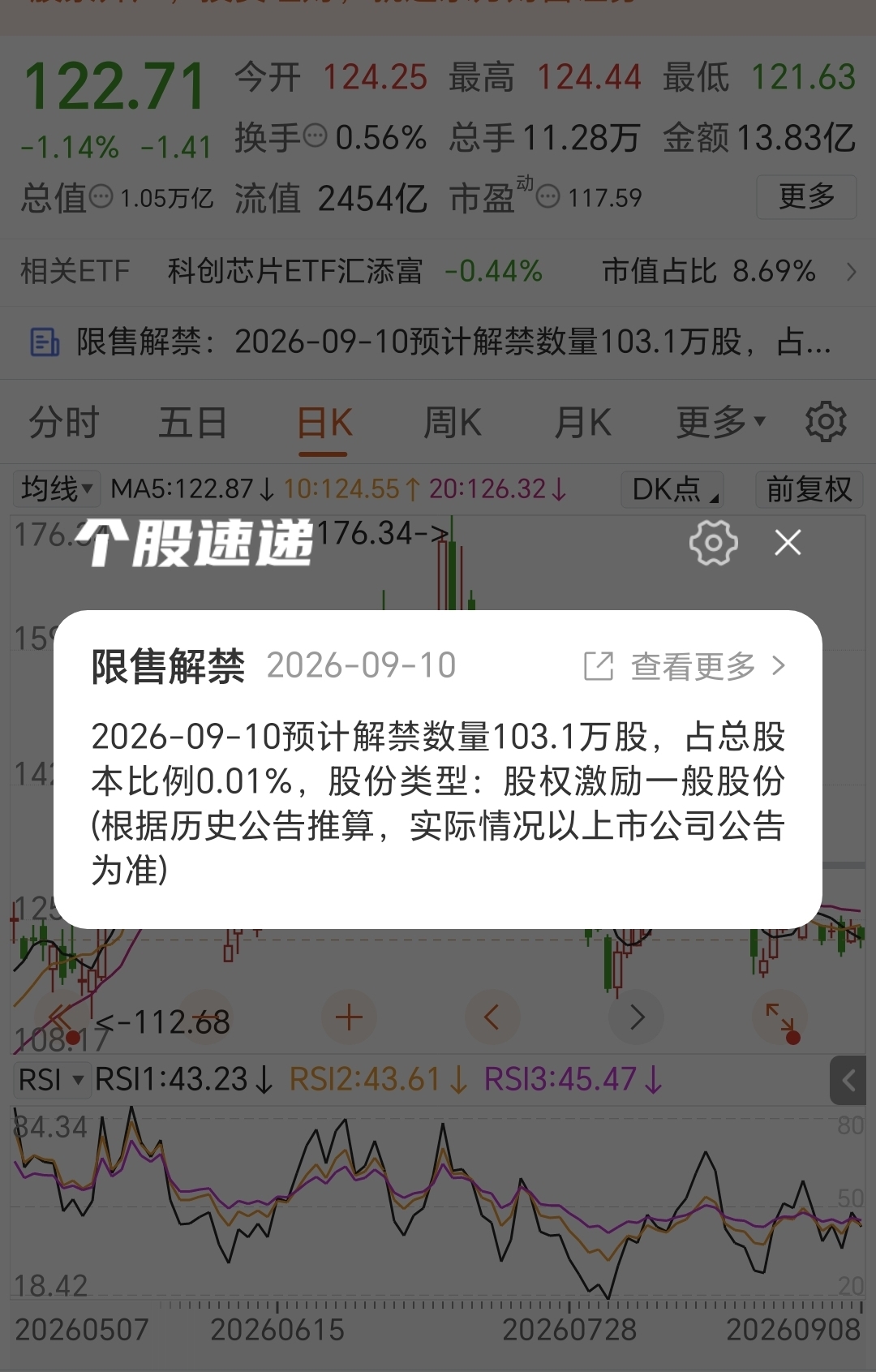Open the RSI indicator dropdown

coord(50,1080)
